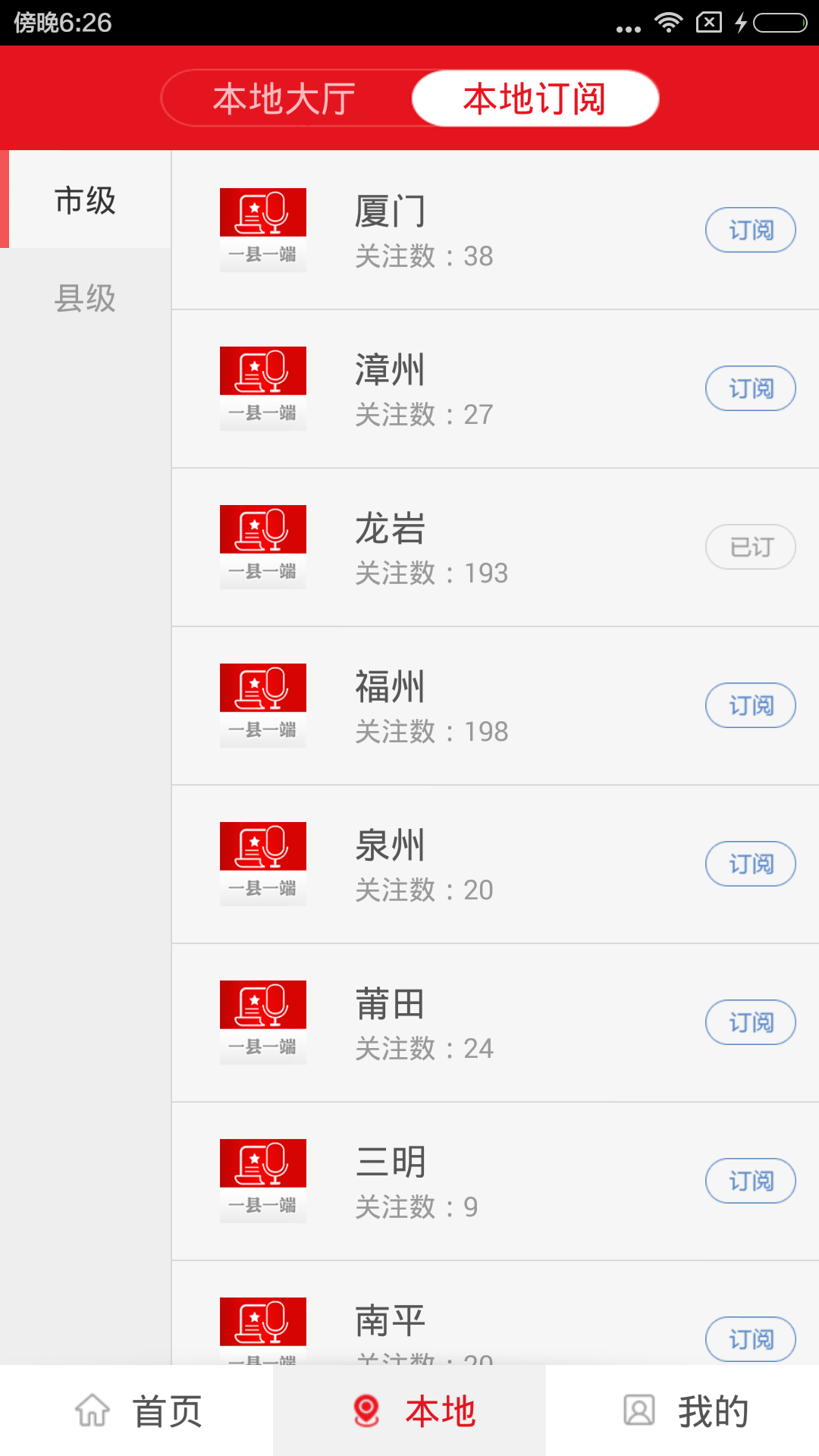Open the 龙岩 channel icon
819x1456 pixels.
coord(262,546)
